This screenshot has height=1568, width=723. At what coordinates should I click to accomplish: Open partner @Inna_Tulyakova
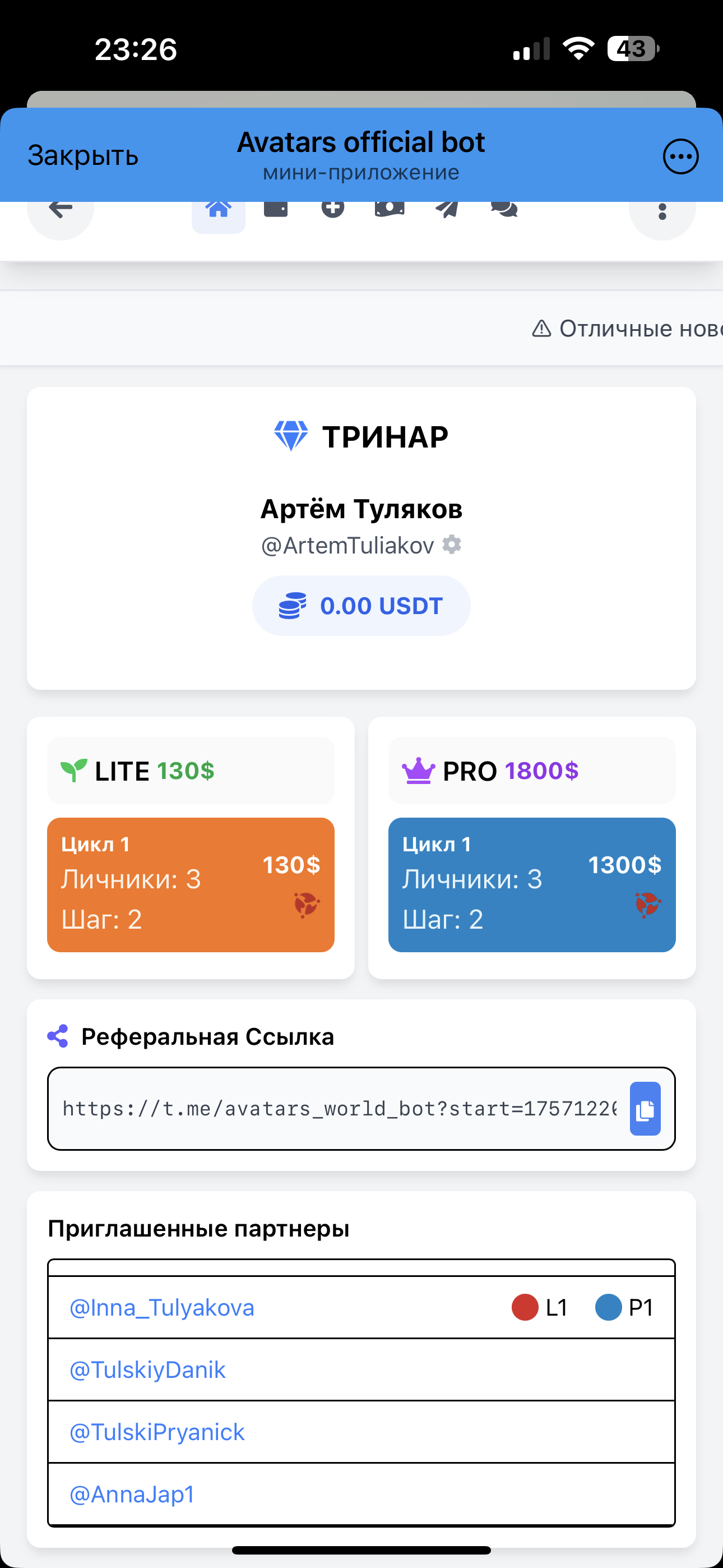[x=162, y=1307]
